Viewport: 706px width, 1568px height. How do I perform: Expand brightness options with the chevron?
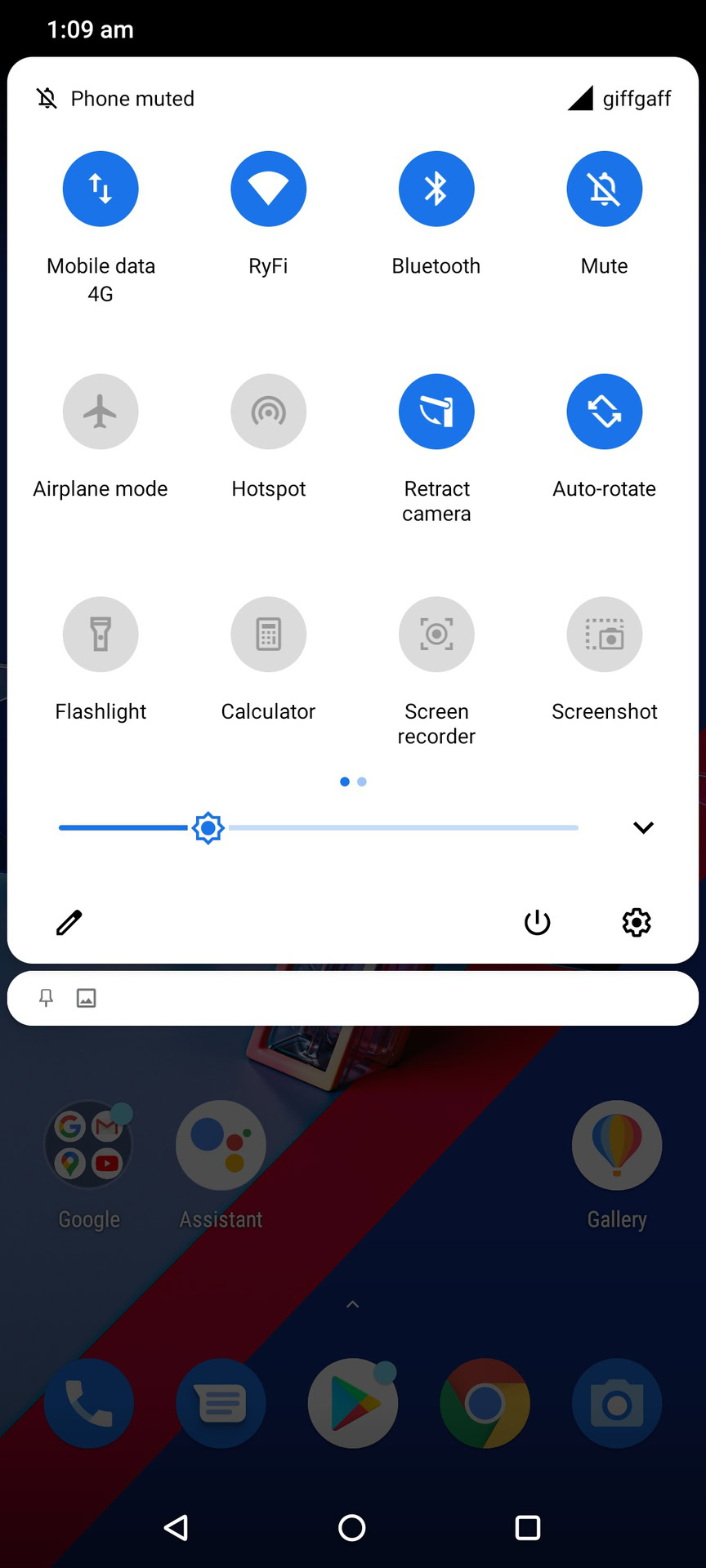(x=644, y=828)
